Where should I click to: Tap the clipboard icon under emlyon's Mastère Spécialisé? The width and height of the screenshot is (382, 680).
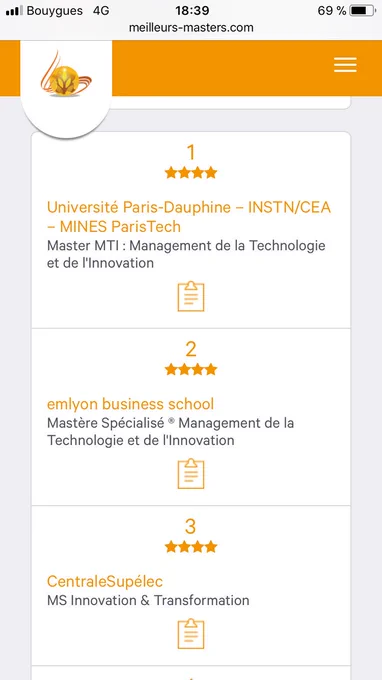pyautogui.click(x=191, y=474)
